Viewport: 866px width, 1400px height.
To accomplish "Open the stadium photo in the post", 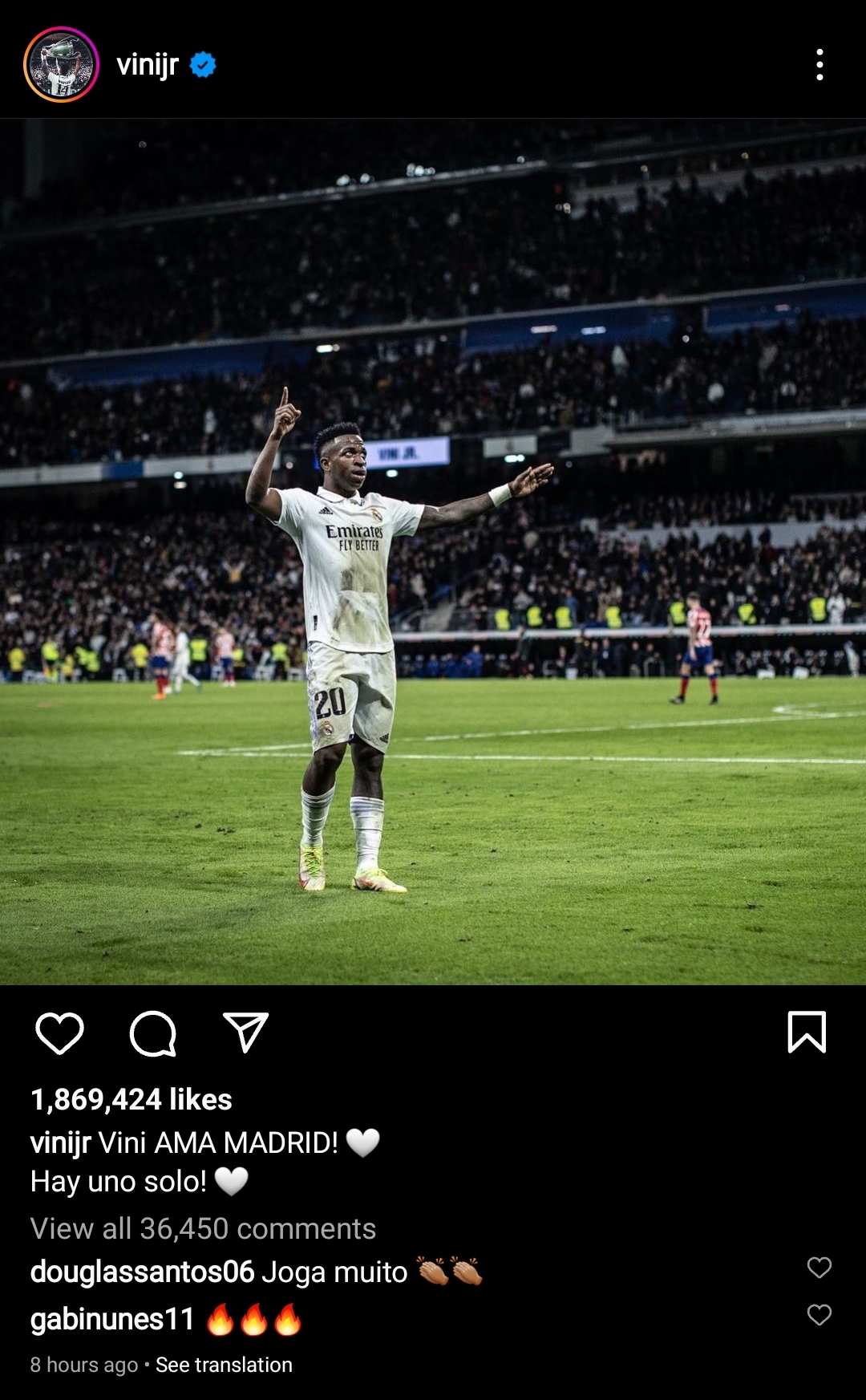I will [433, 552].
